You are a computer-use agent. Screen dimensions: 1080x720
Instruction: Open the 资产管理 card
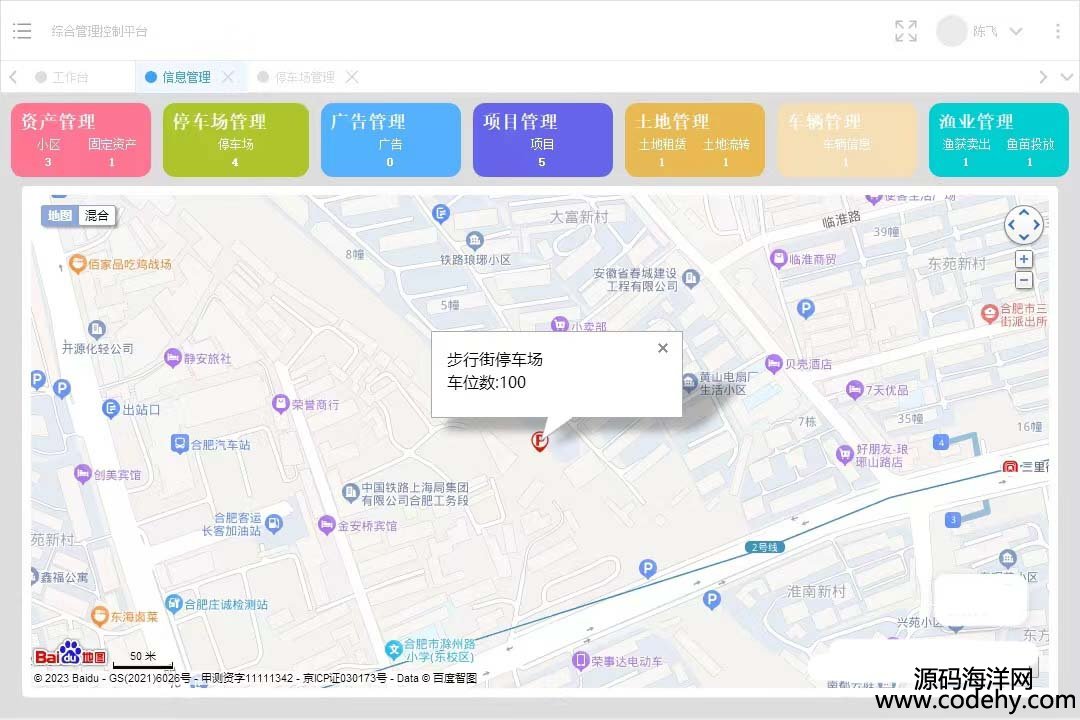[80, 139]
